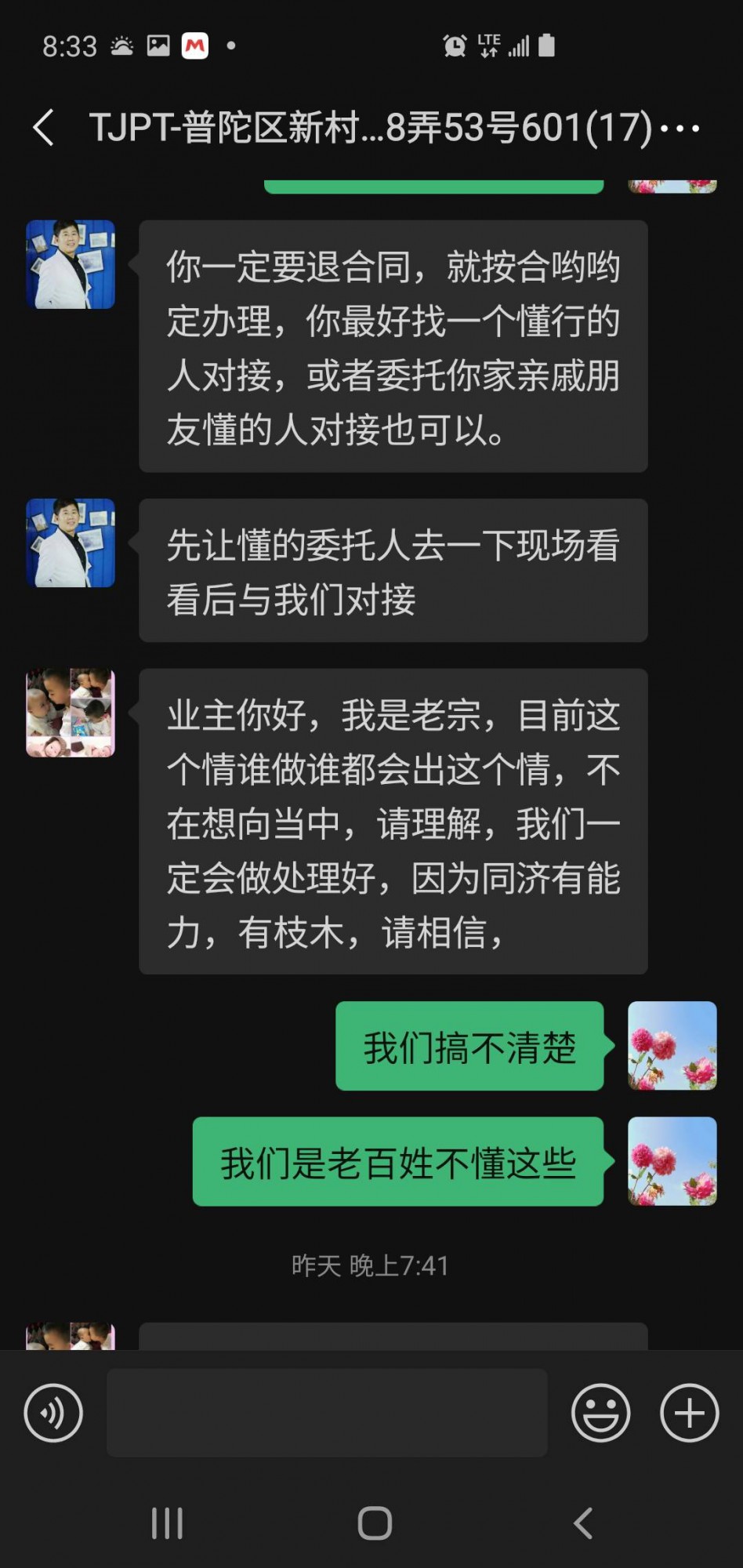Open system recent apps
Image resolution: width=743 pixels, height=1568 pixels.
tap(167, 1523)
